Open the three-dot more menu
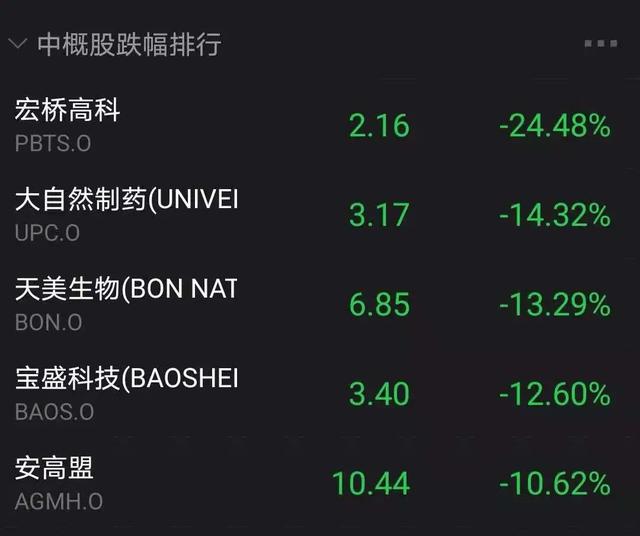 (x=600, y=44)
